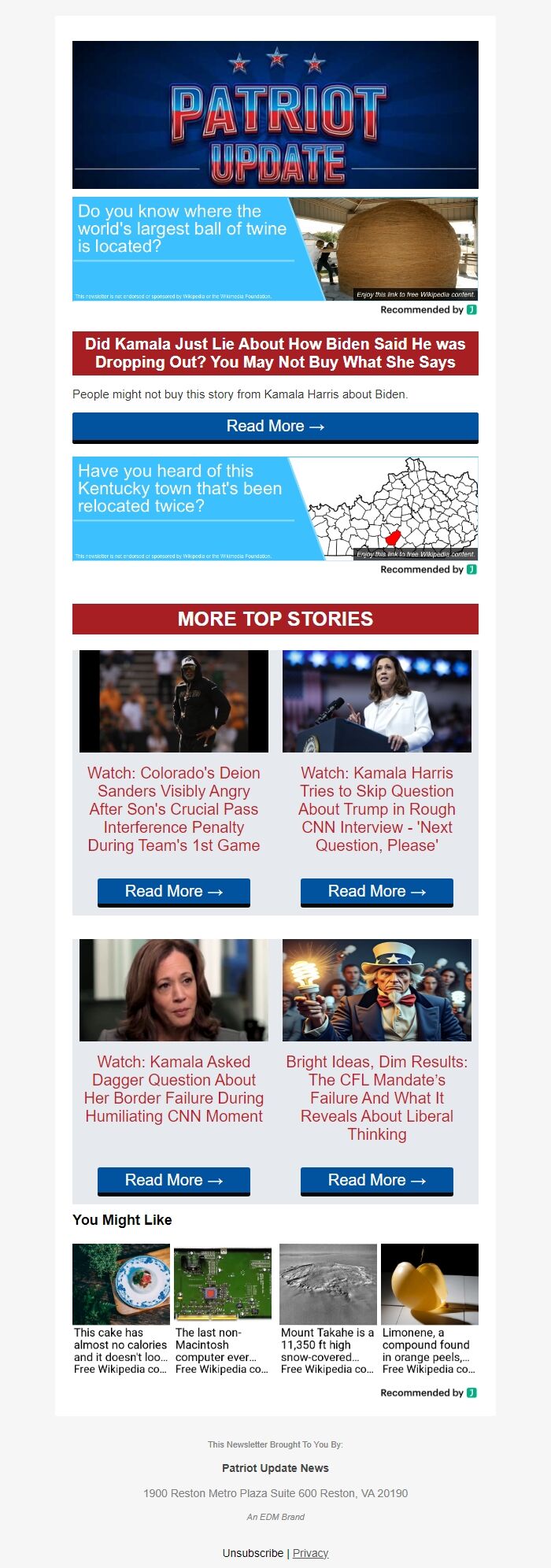Open the Kamala Harris podium photo story
Image resolution: width=551 pixels, height=1568 pixels.
[x=377, y=701]
